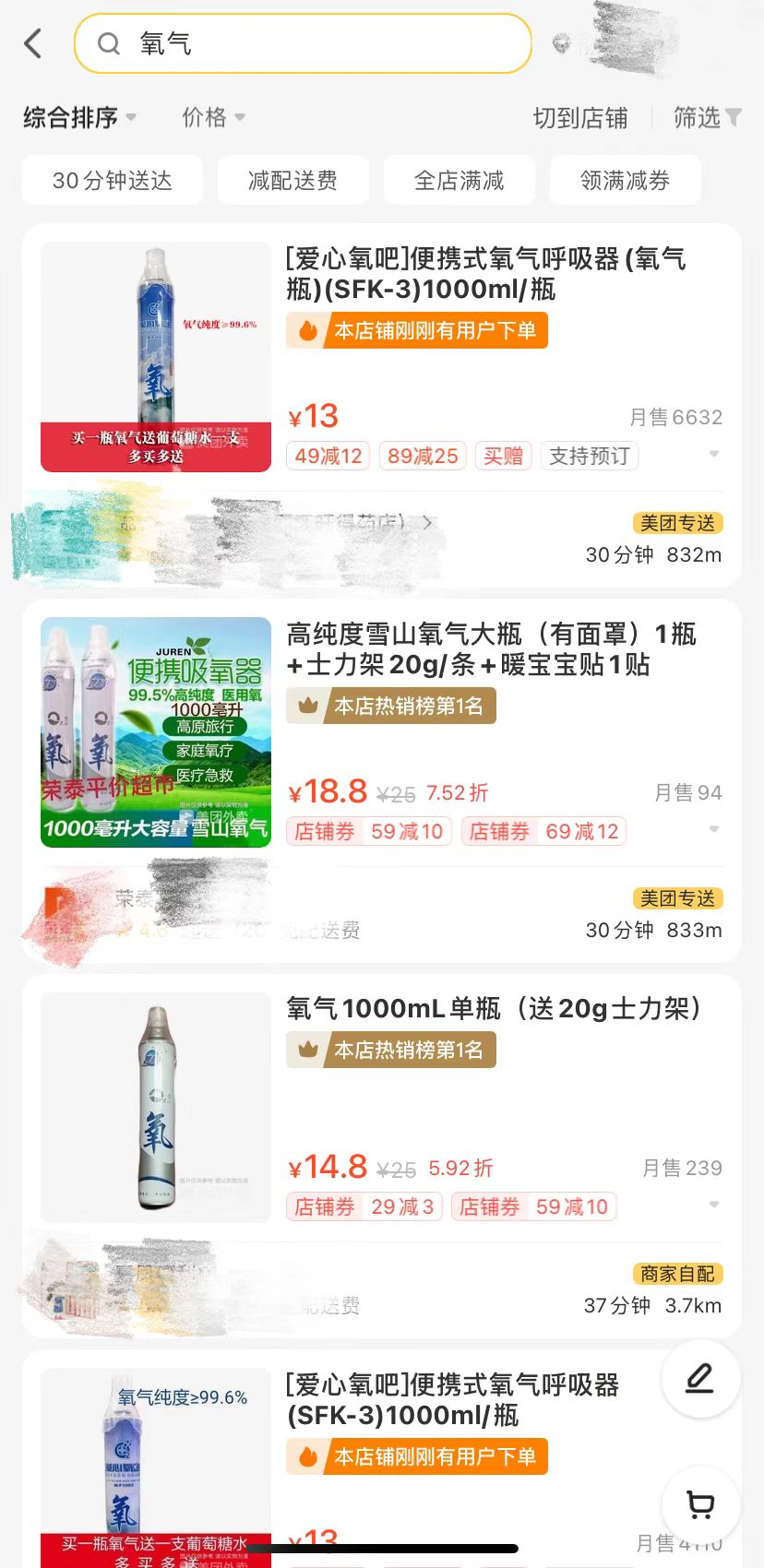This screenshot has width=764, height=1568.
Task: Select the 30分钟送达 filter chip
Action: (113, 181)
